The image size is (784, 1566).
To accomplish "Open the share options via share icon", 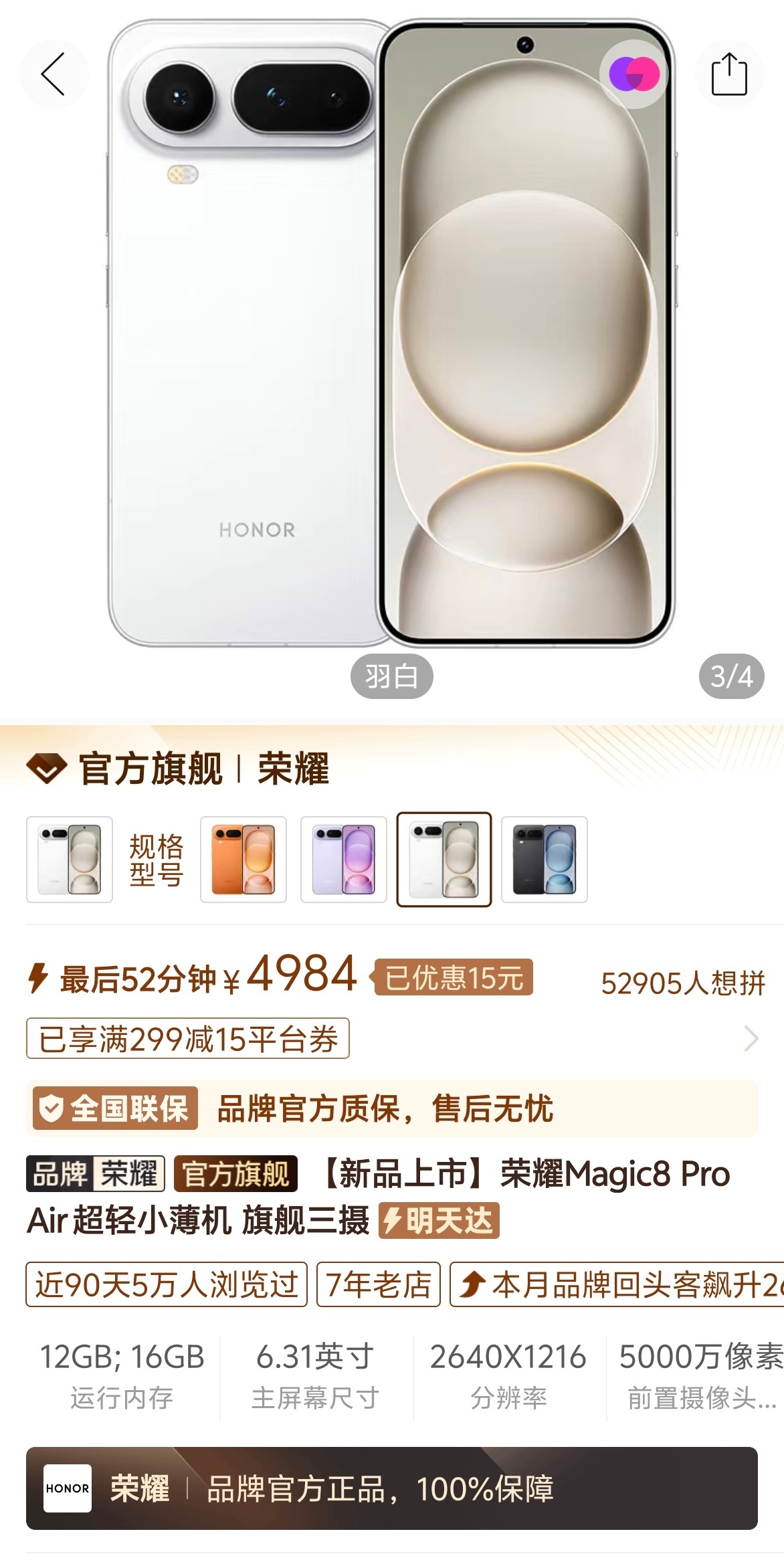I will point(729,74).
